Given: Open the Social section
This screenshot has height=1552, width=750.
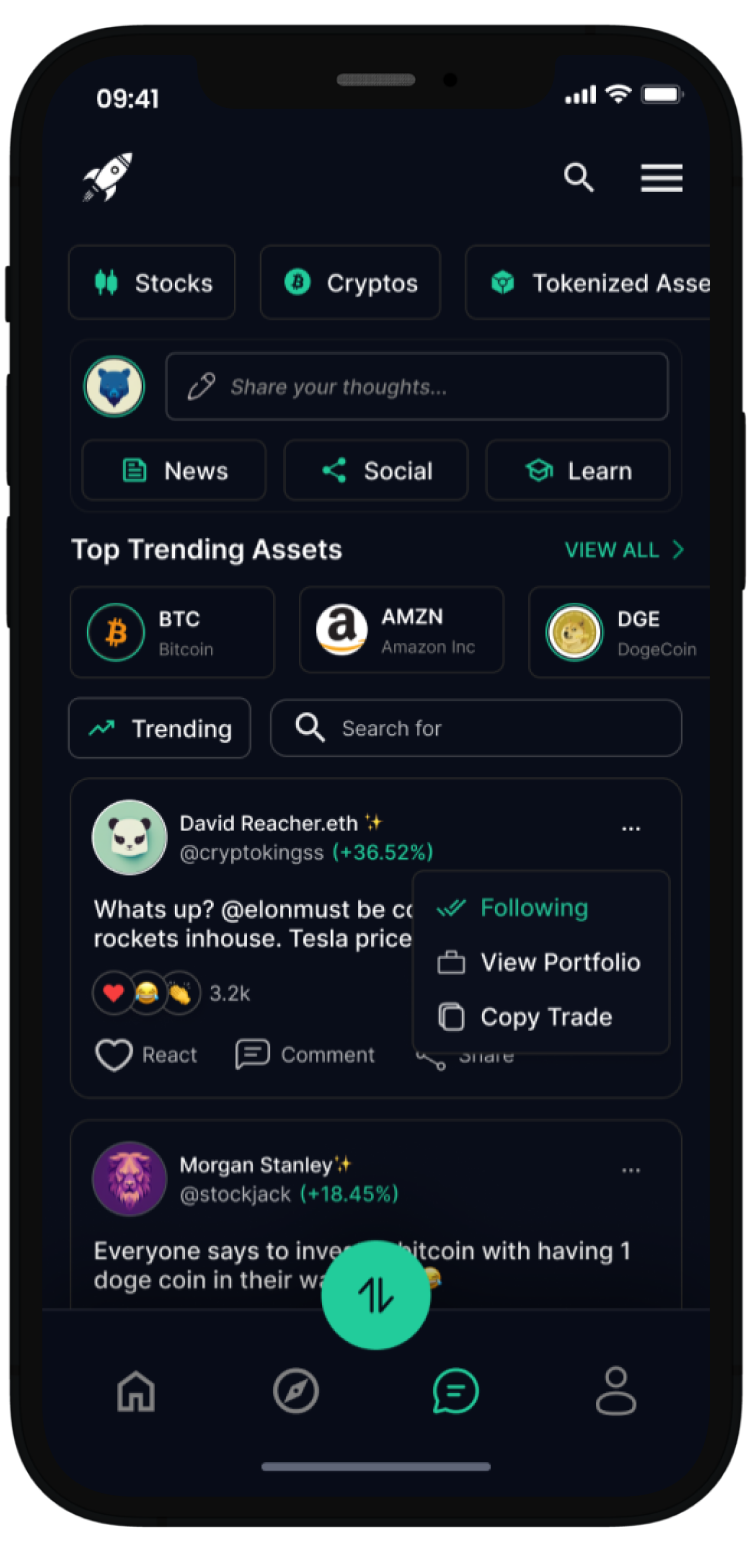Looking at the screenshot, I should pos(376,471).
